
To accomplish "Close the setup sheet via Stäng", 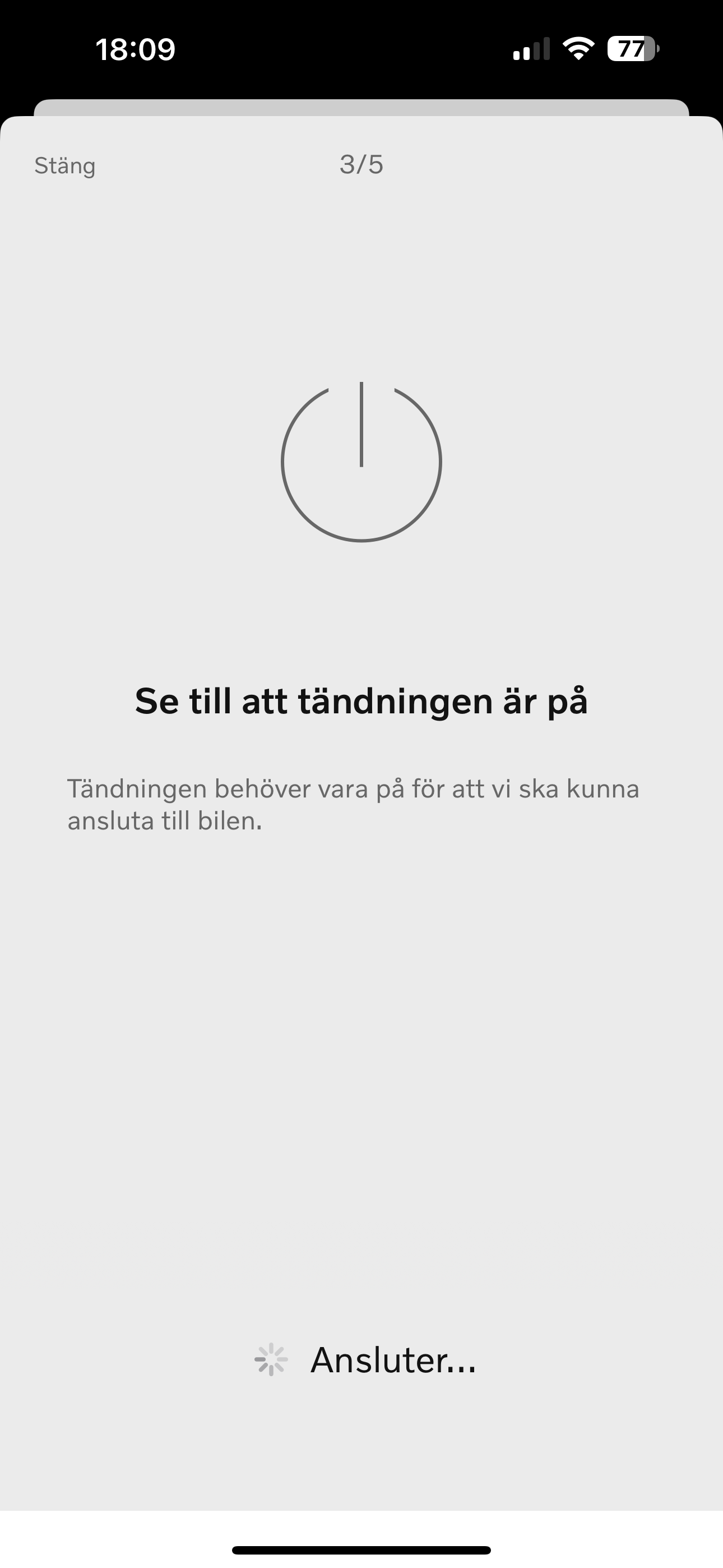I will (x=64, y=165).
